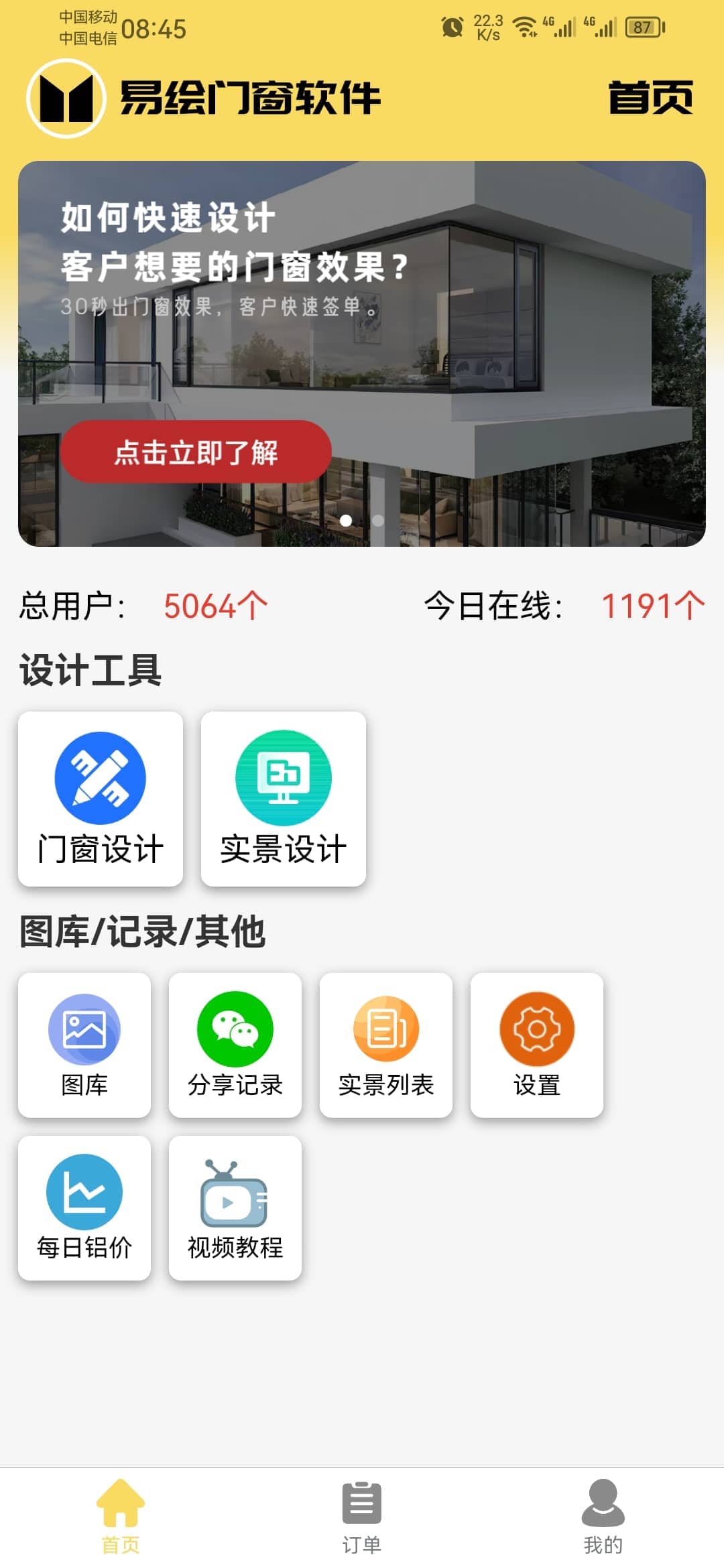Go to 设置 settings
Image resolution: width=724 pixels, height=1568 pixels.
537,1045
